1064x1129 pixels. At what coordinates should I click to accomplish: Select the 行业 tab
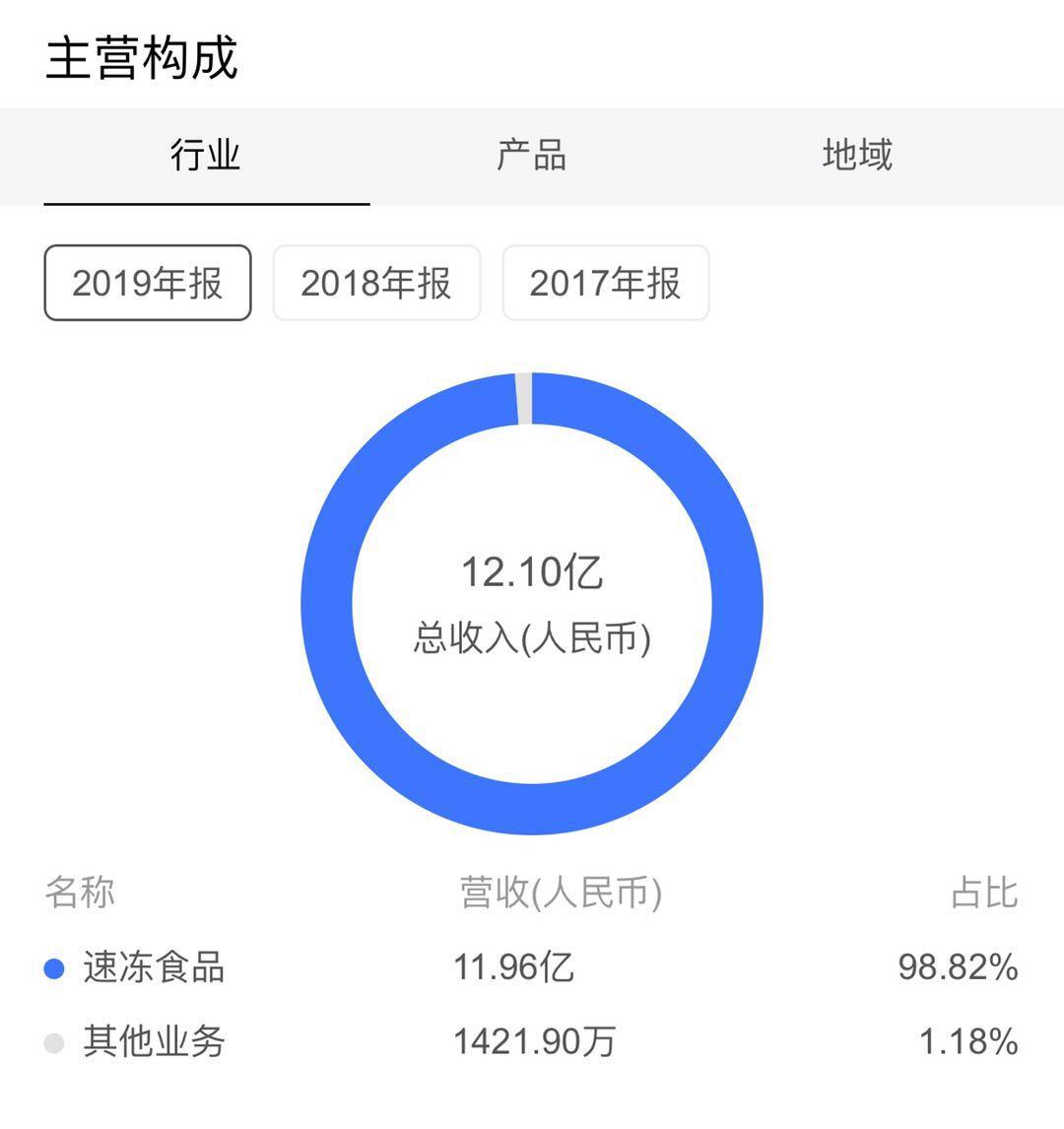coord(207,156)
